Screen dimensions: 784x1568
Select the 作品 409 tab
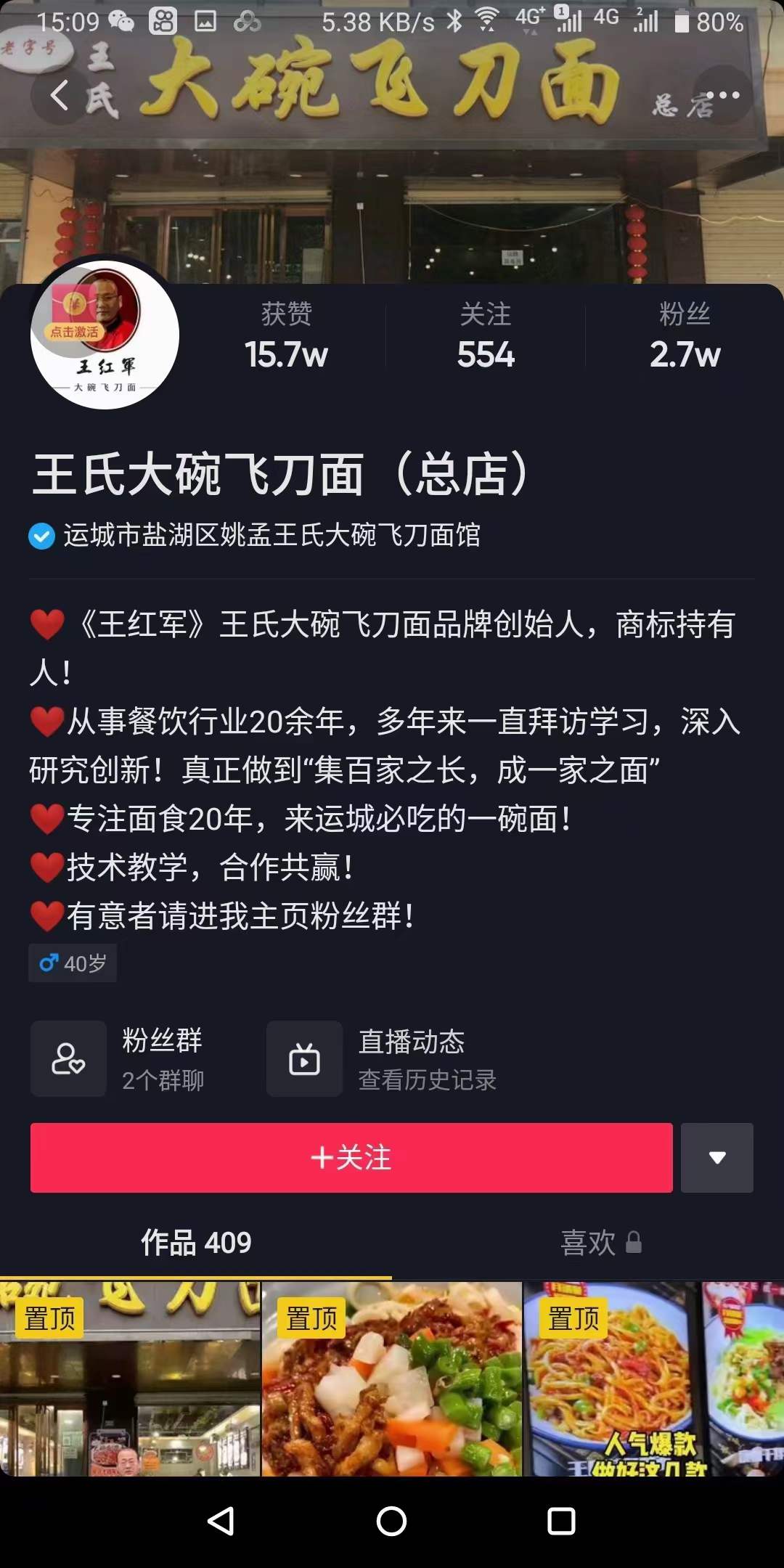pyautogui.click(x=195, y=1244)
